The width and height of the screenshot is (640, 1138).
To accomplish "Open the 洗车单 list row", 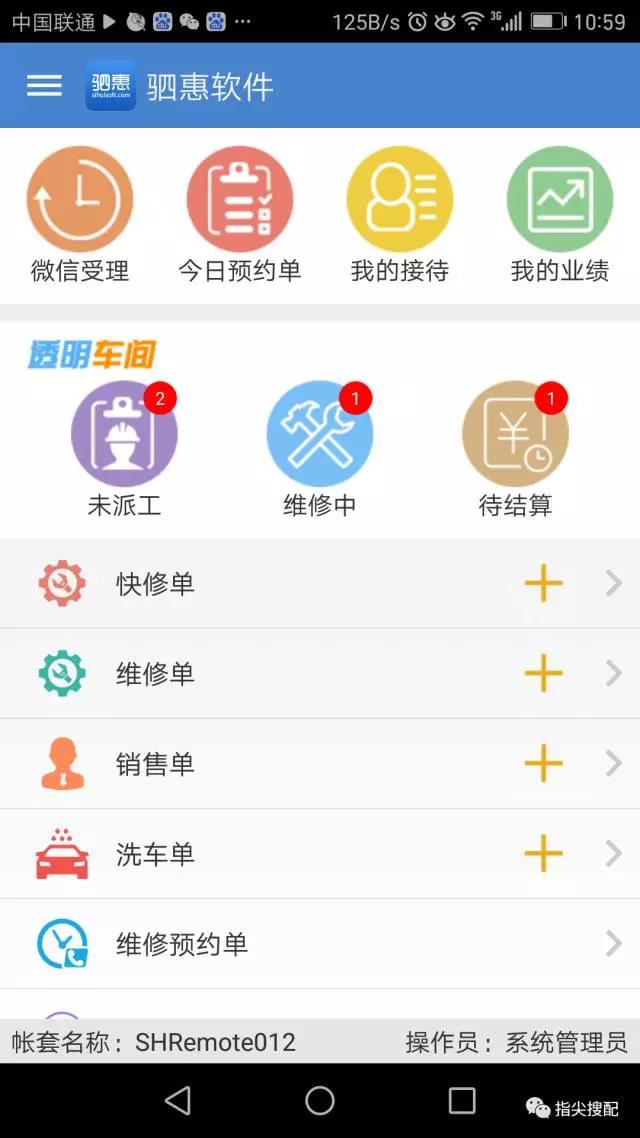I will coord(320,854).
